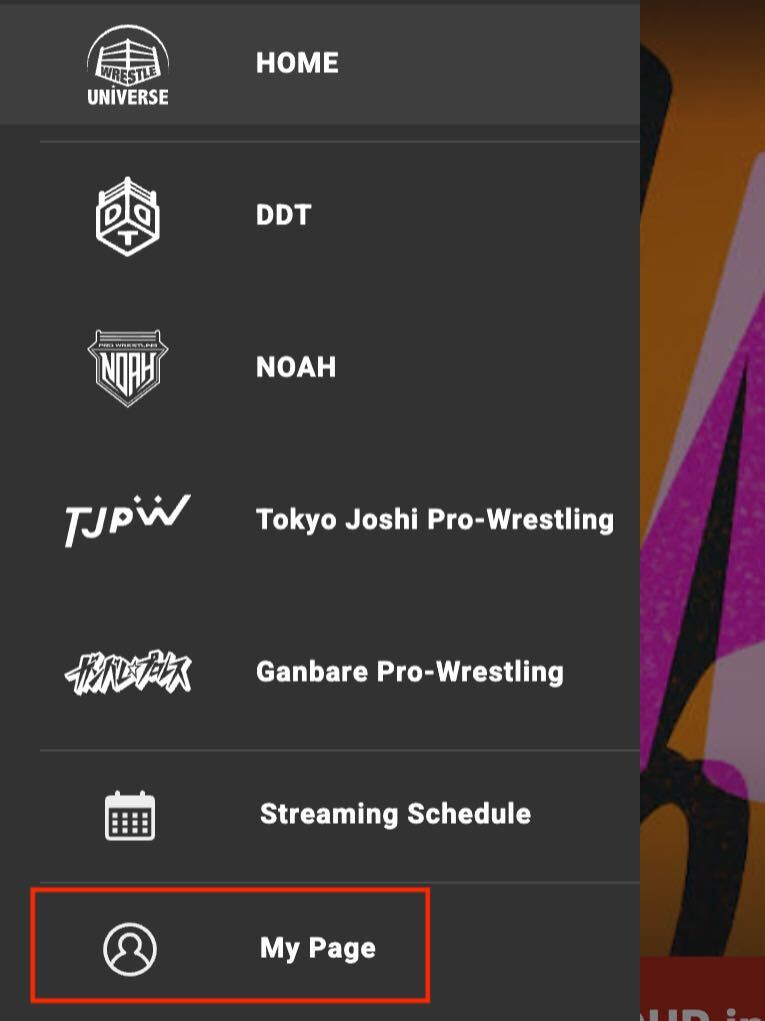Open the DDT promotion page
765x1021 pixels.
[283, 215]
